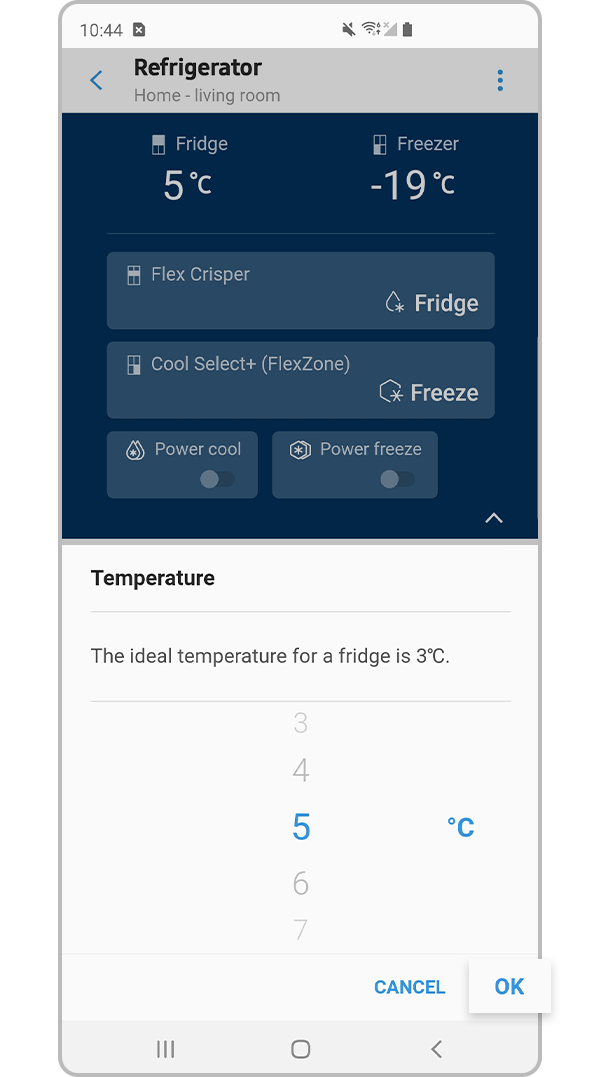Select 6 in the temperature picker
Screen dimensions: 600x1077
(x=300, y=883)
